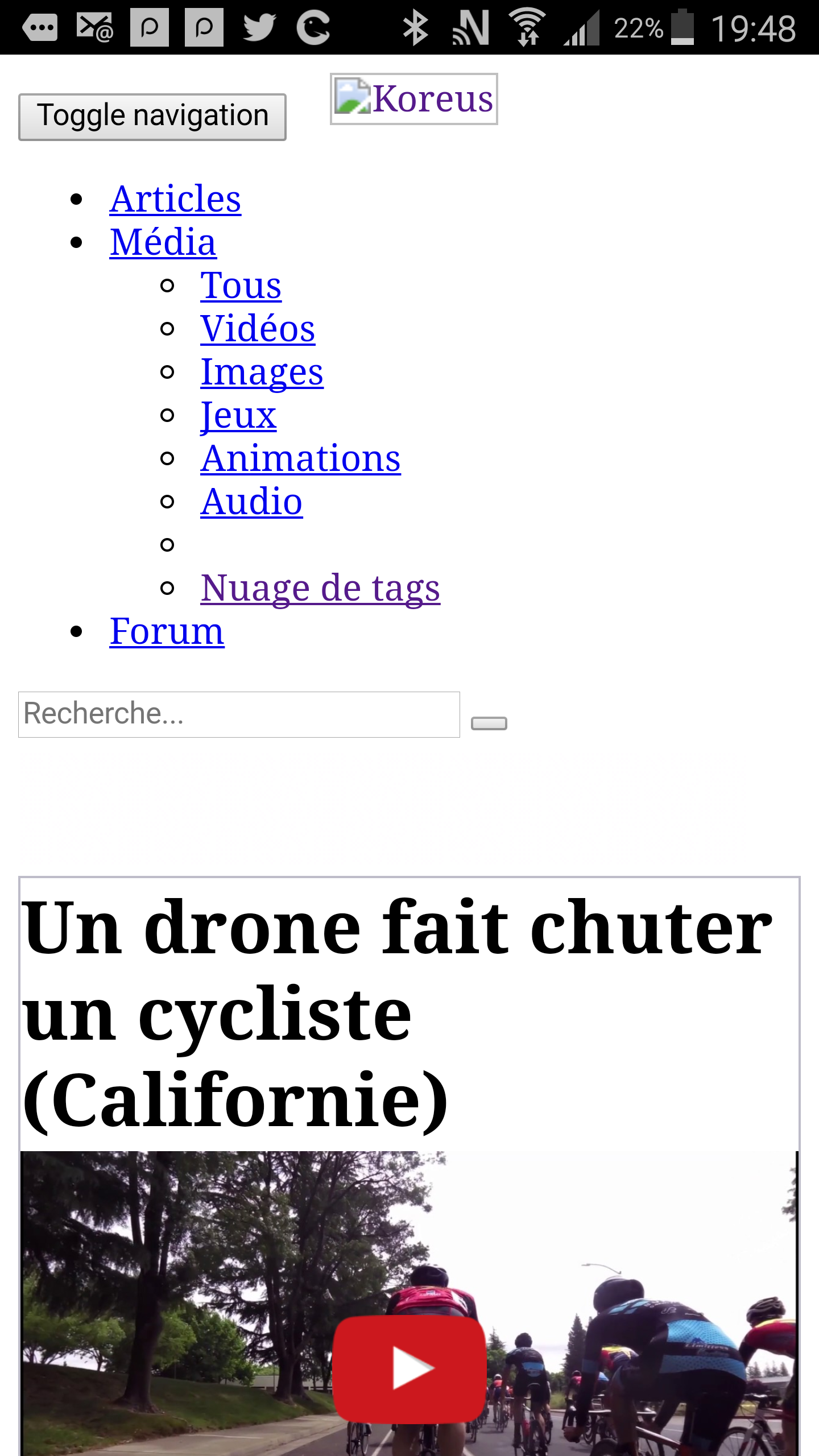Submit the search with the blank button
Viewport: 819px width, 1456px height.
pos(489,723)
